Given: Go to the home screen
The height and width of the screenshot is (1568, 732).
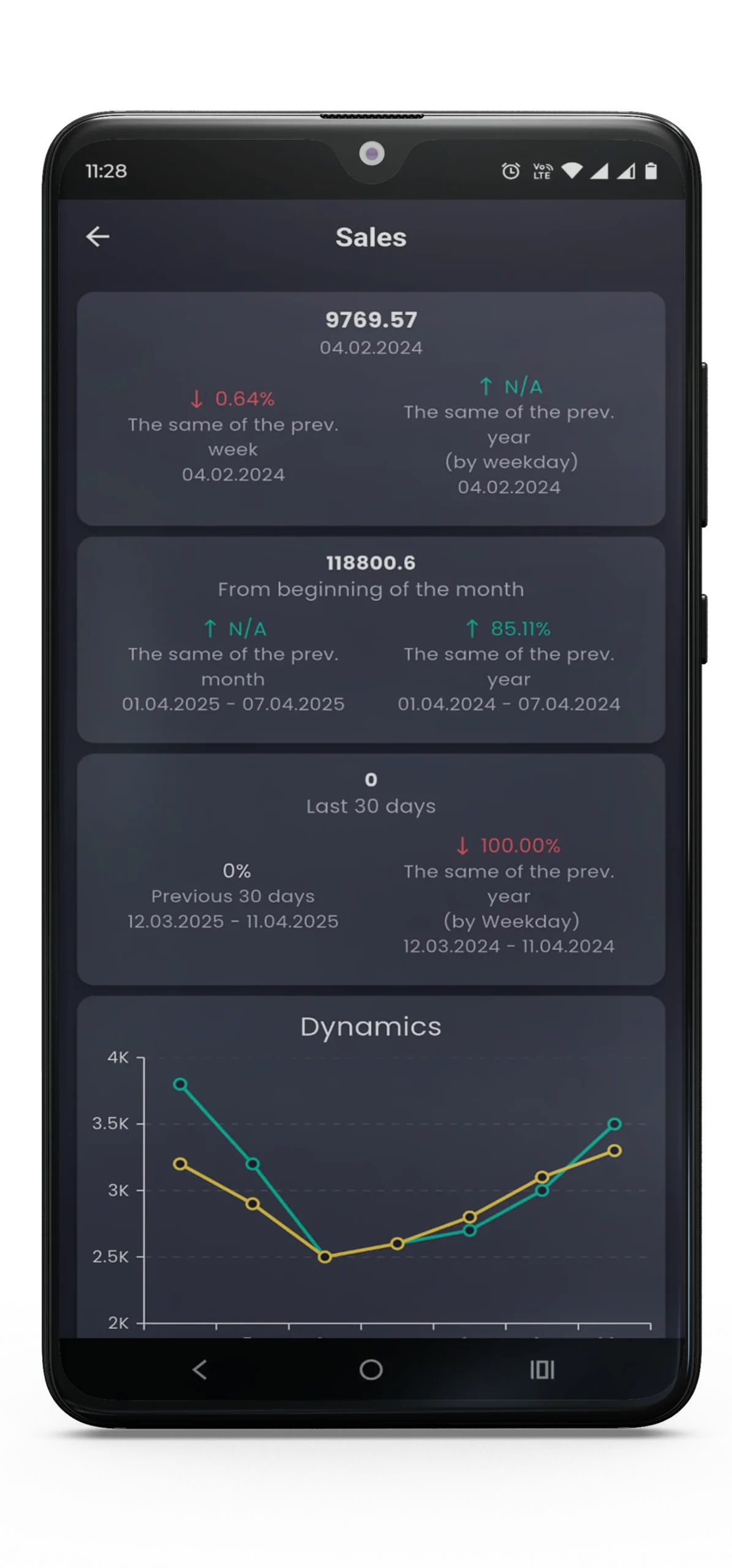Looking at the screenshot, I should click(x=371, y=1369).
